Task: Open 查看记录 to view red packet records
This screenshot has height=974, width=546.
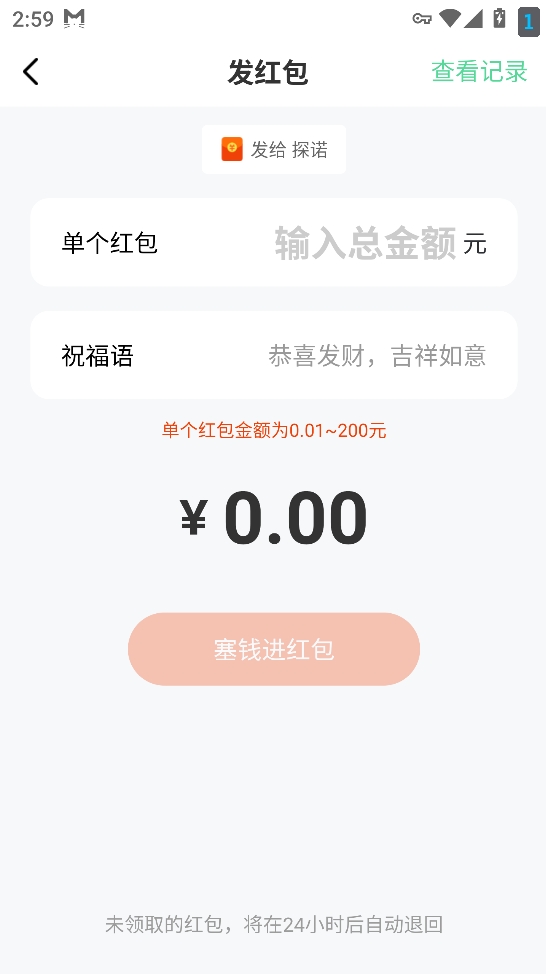Action: (479, 71)
